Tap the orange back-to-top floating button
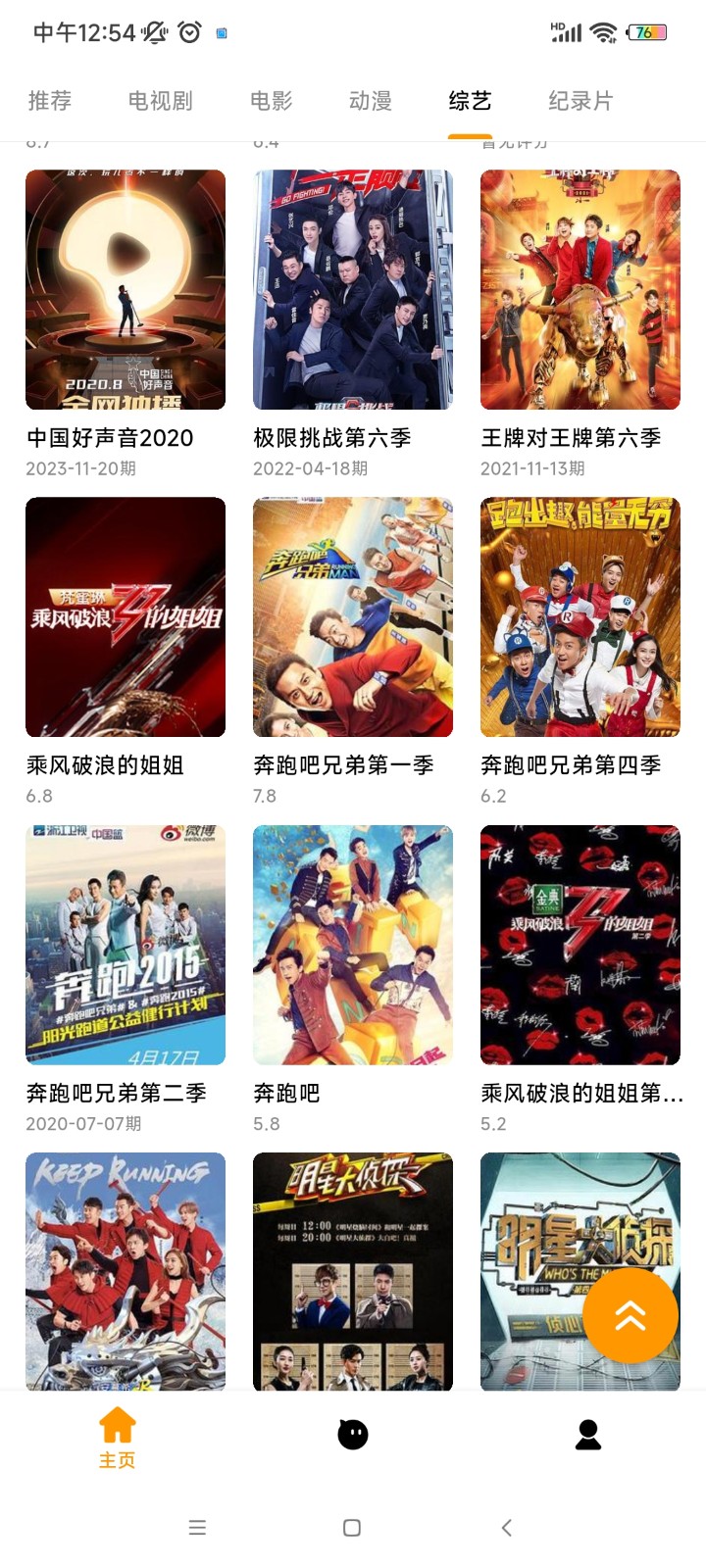 631,1316
